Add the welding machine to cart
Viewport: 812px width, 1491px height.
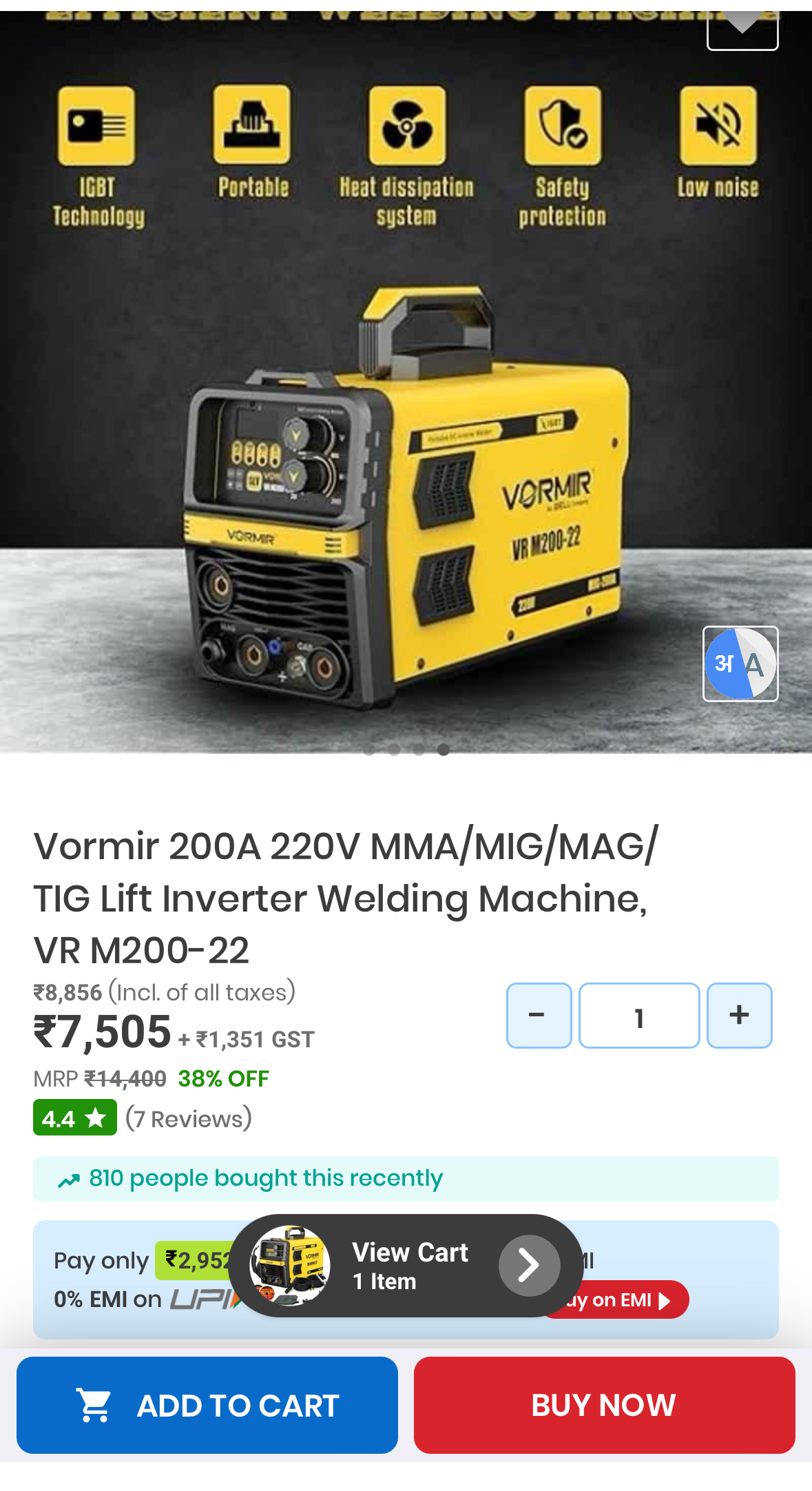click(207, 1405)
